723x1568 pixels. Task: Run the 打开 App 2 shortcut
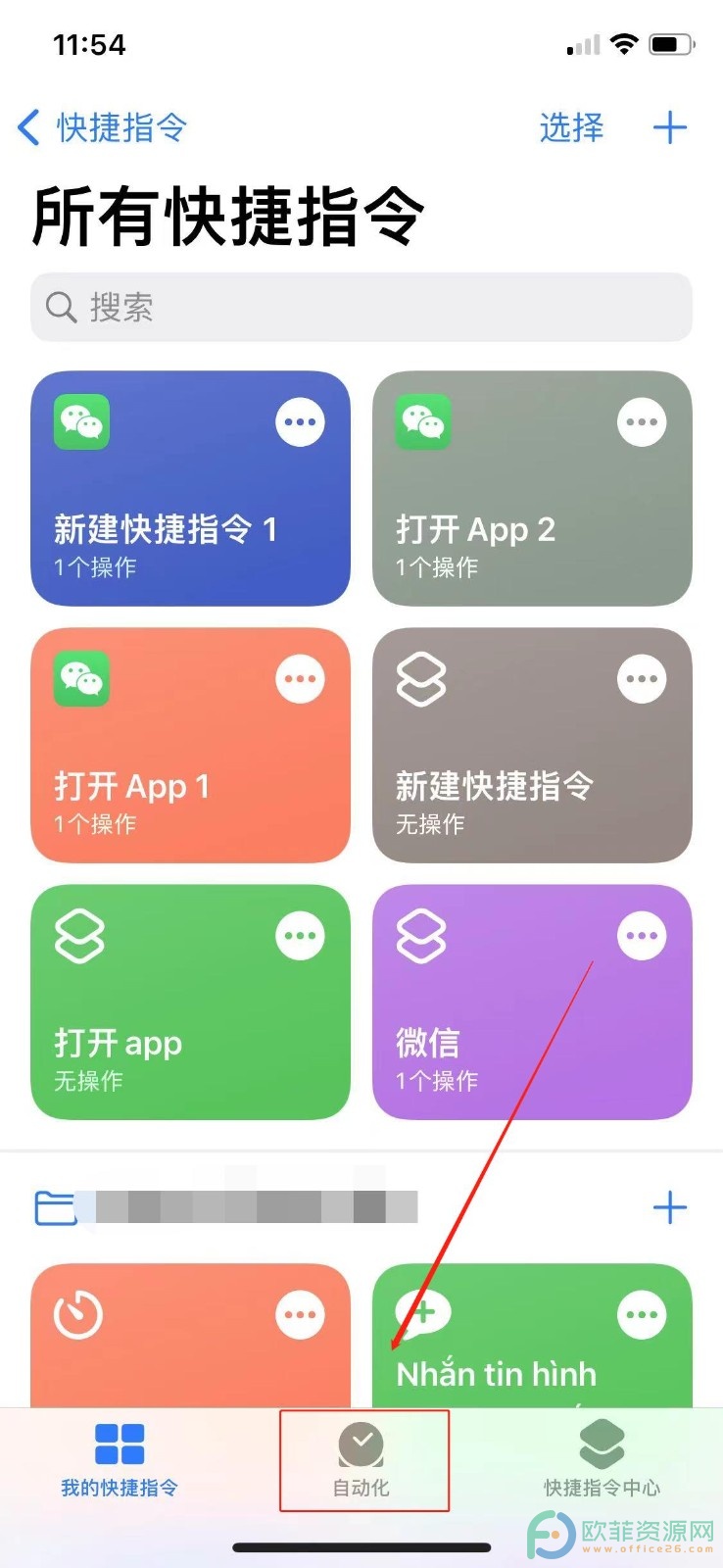tap(532, 488)
